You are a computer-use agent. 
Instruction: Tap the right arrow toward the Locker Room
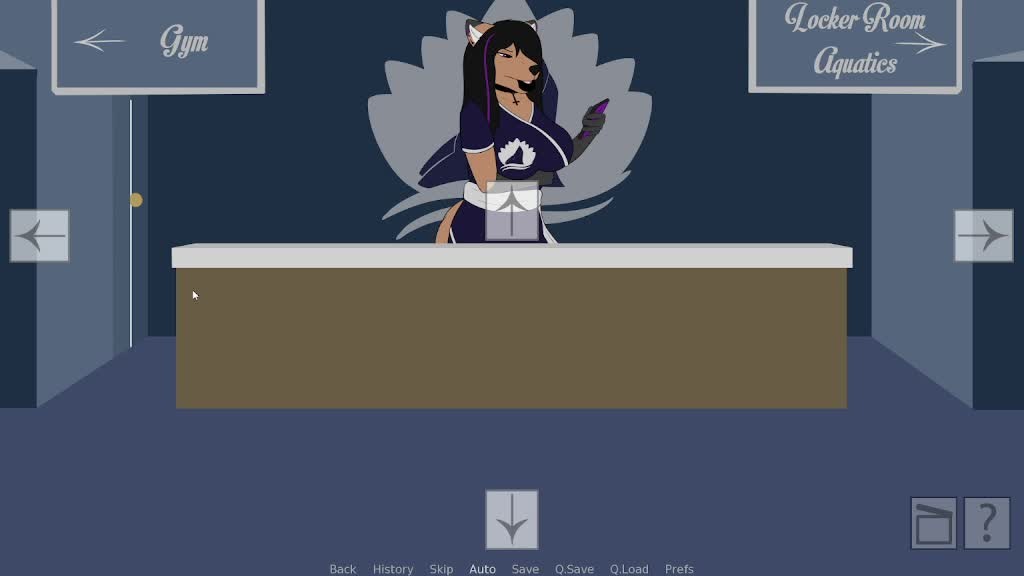tap(983, 236)
